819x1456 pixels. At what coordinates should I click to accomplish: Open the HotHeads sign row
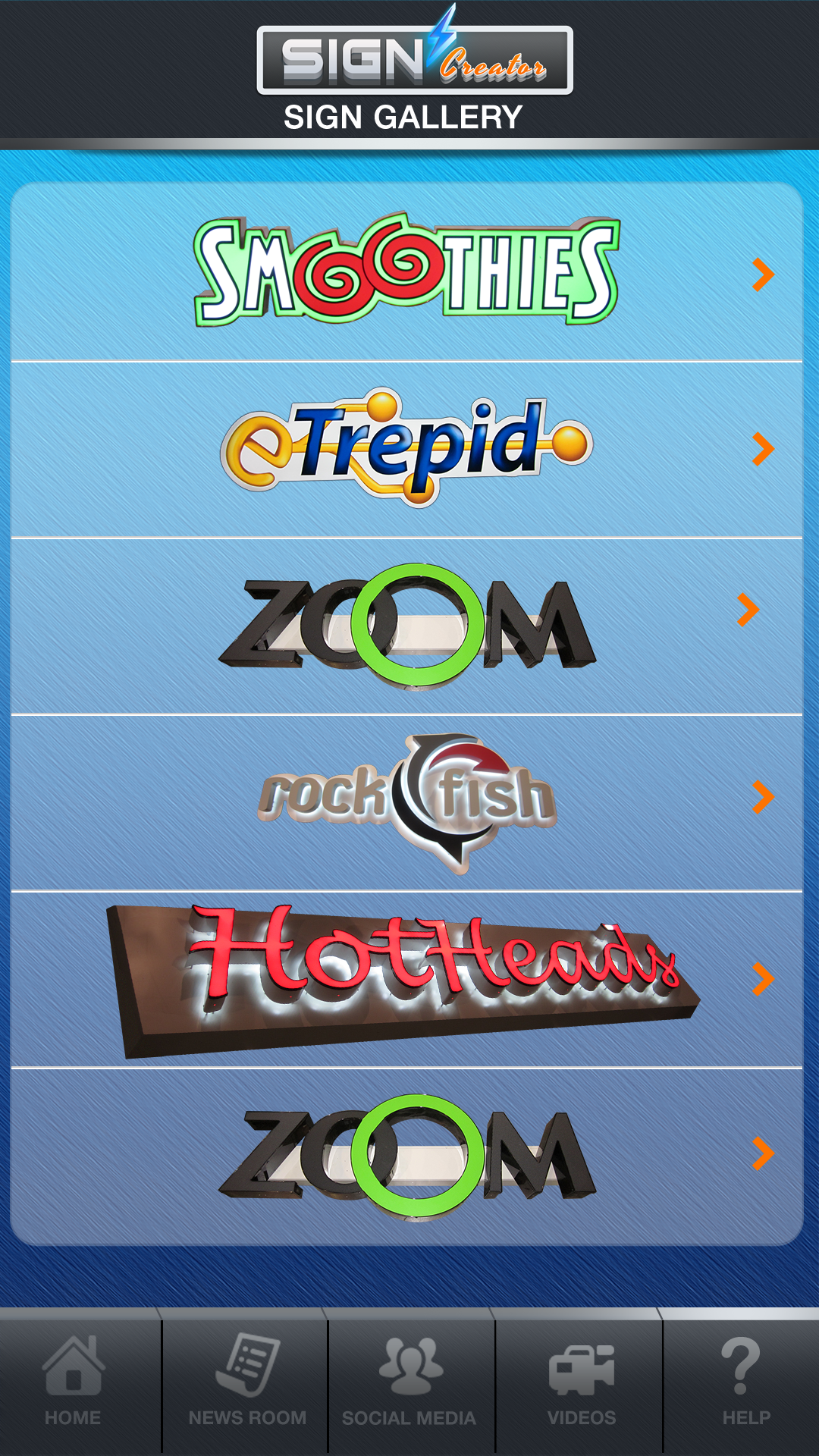pos(407,979)
